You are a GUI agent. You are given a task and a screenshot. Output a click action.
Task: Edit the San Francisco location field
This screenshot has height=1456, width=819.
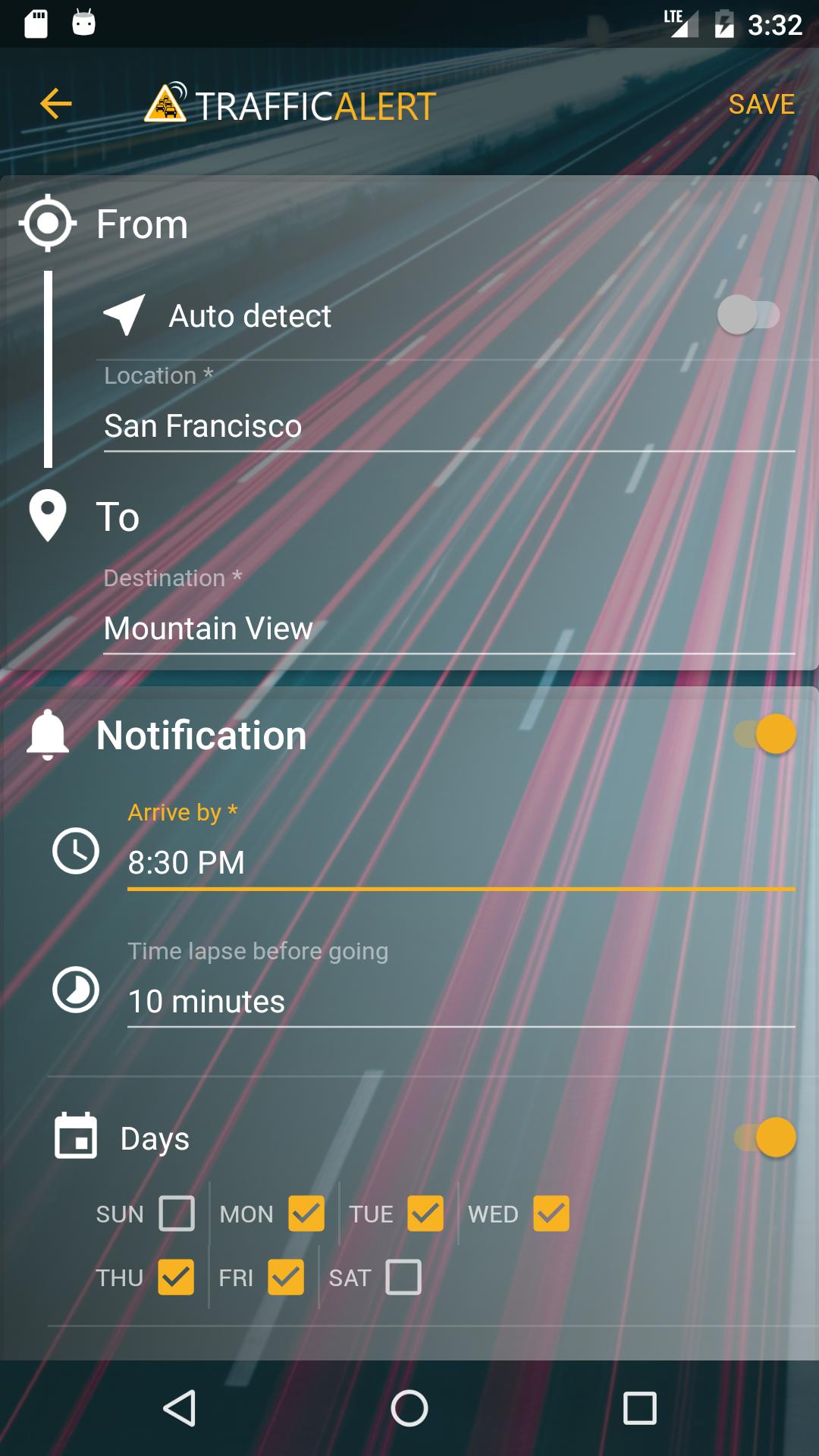tap(303, 426)
